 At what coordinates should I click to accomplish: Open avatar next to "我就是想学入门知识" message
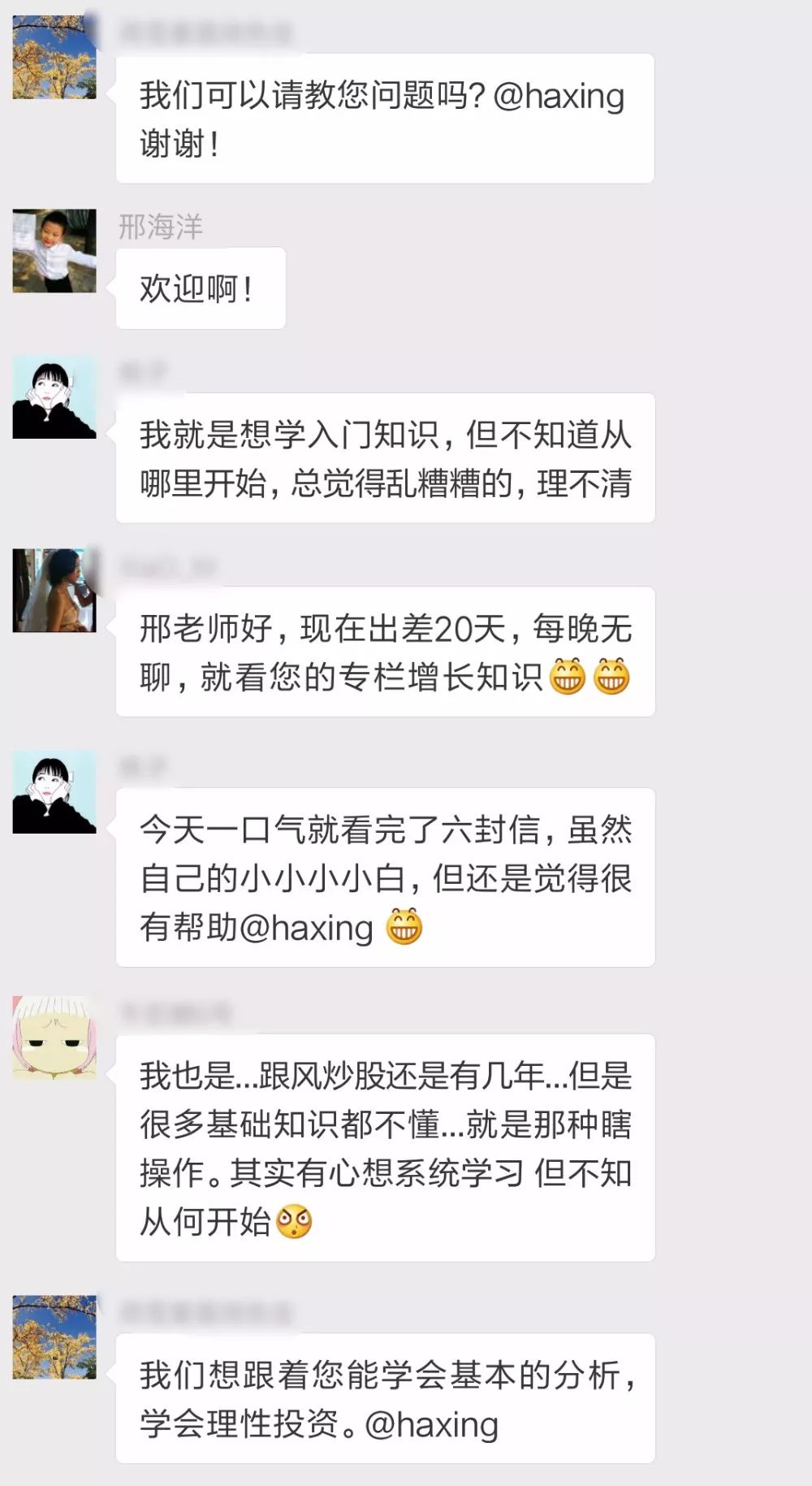tap(54, 398)
